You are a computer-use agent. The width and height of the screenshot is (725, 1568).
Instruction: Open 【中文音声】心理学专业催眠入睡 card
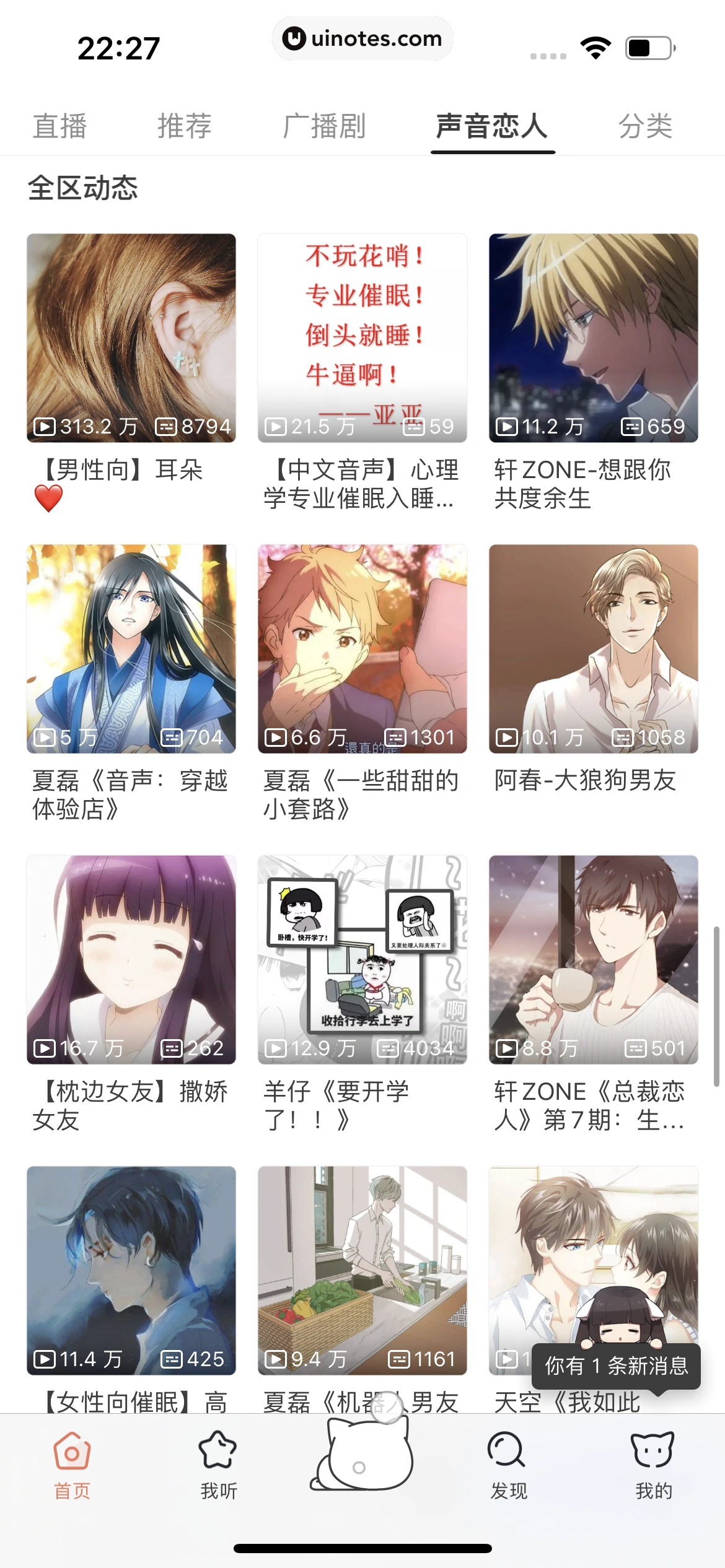click(x=362, y=338)
